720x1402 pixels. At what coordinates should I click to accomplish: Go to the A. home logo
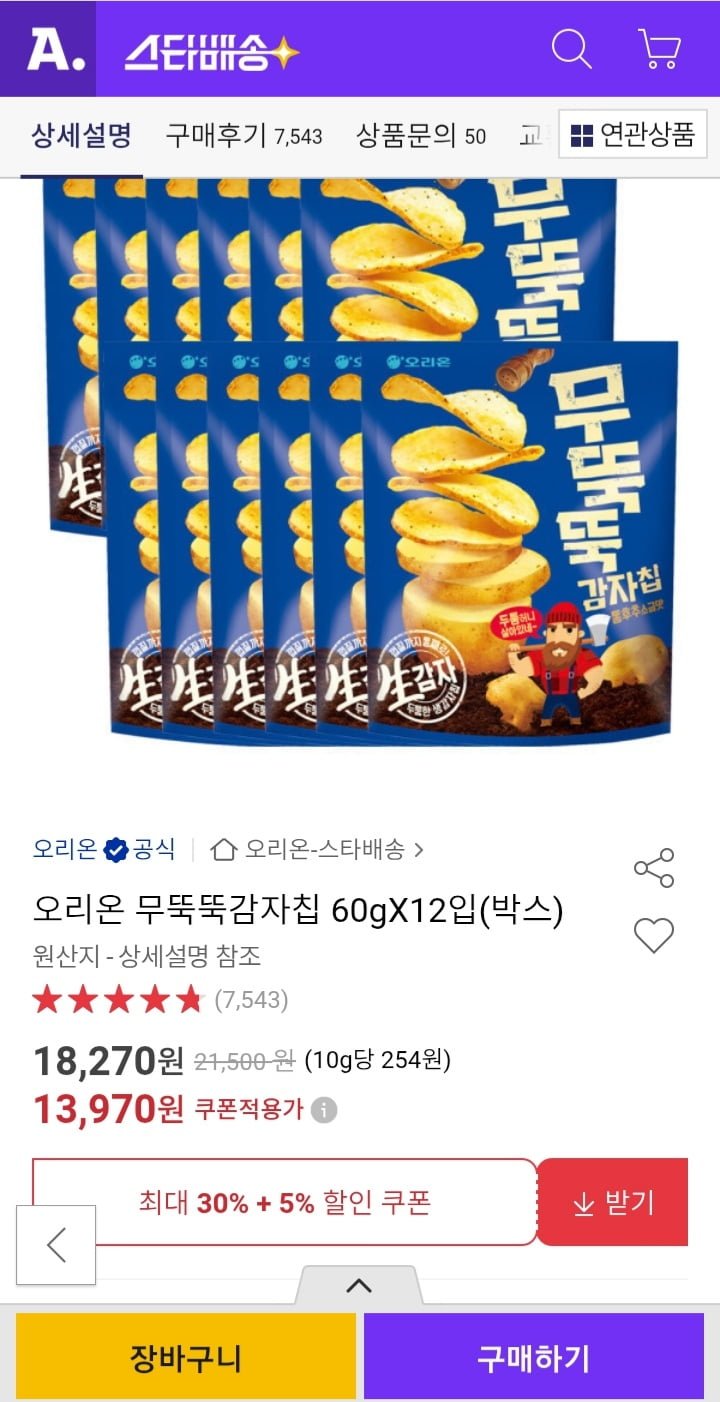point(48,49)
